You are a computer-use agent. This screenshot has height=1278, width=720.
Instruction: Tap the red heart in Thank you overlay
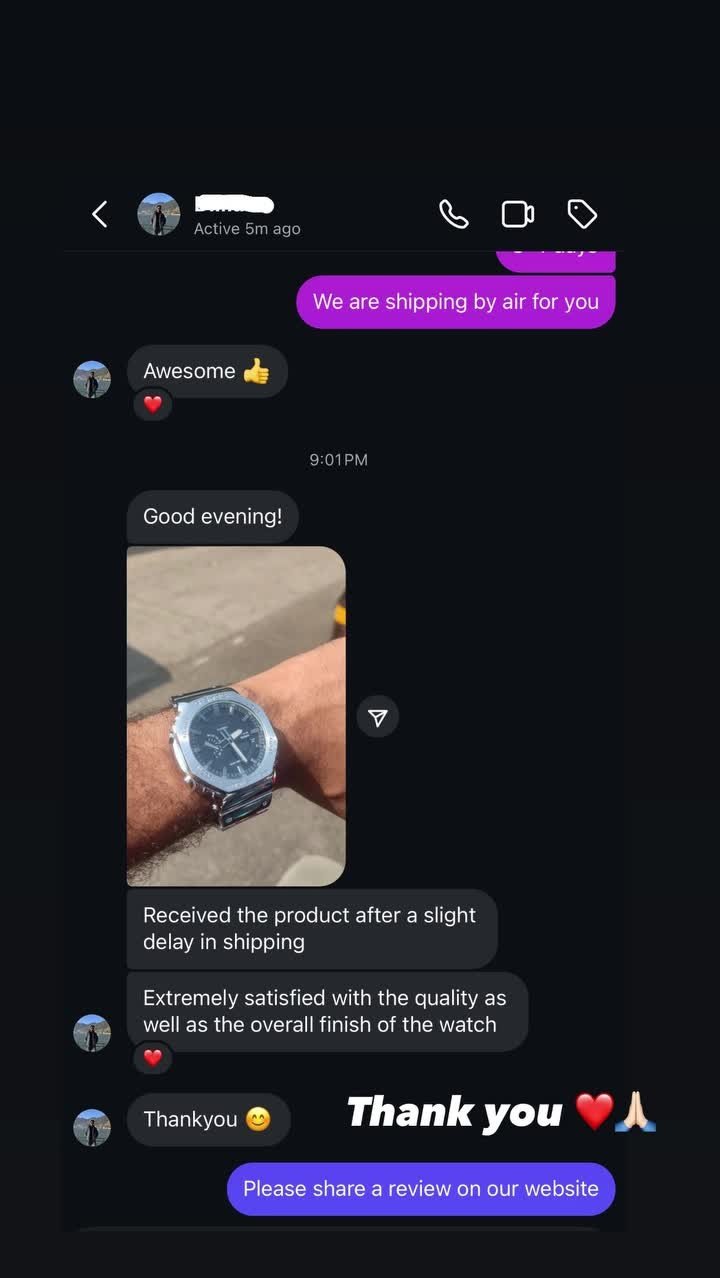click(x=596, y=1110)
